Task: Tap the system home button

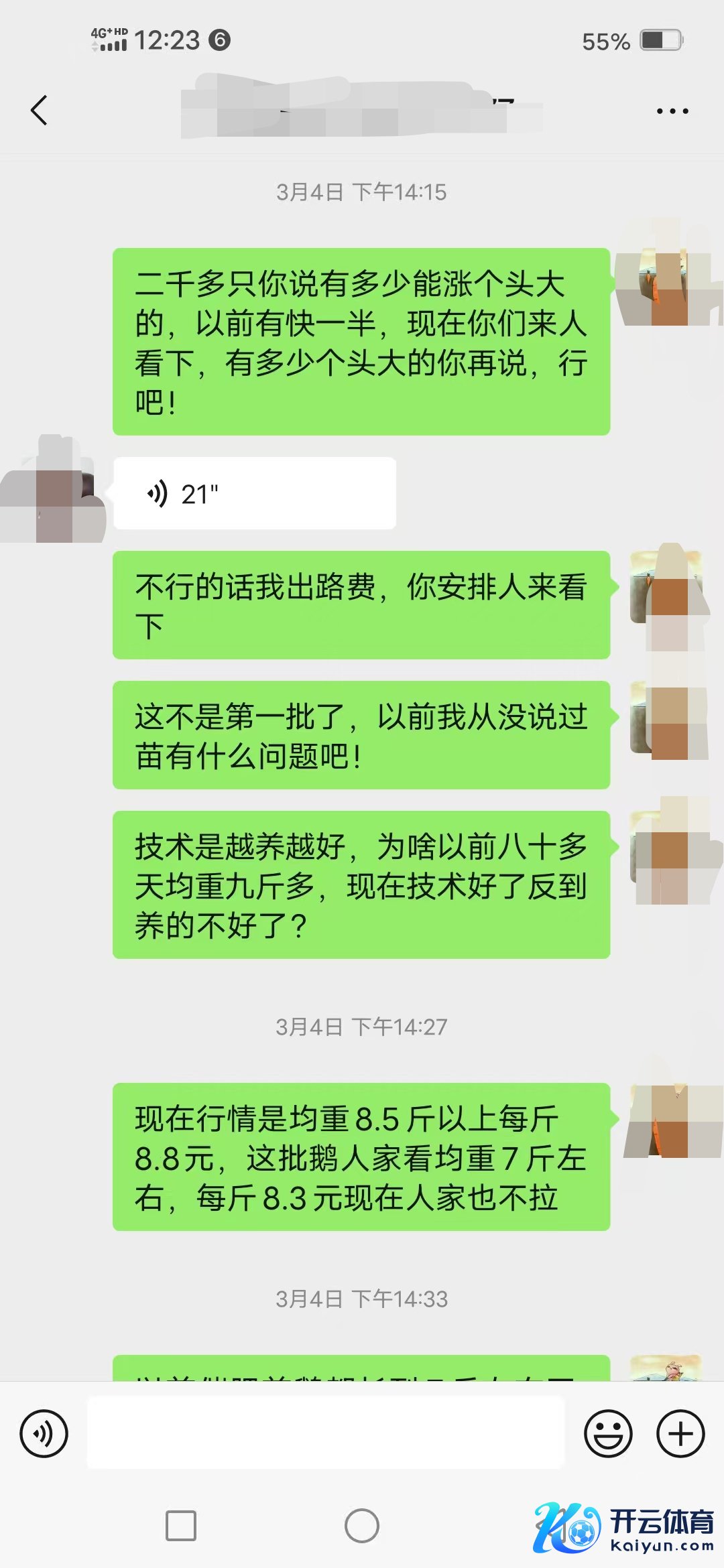Action: (361, 1526)
